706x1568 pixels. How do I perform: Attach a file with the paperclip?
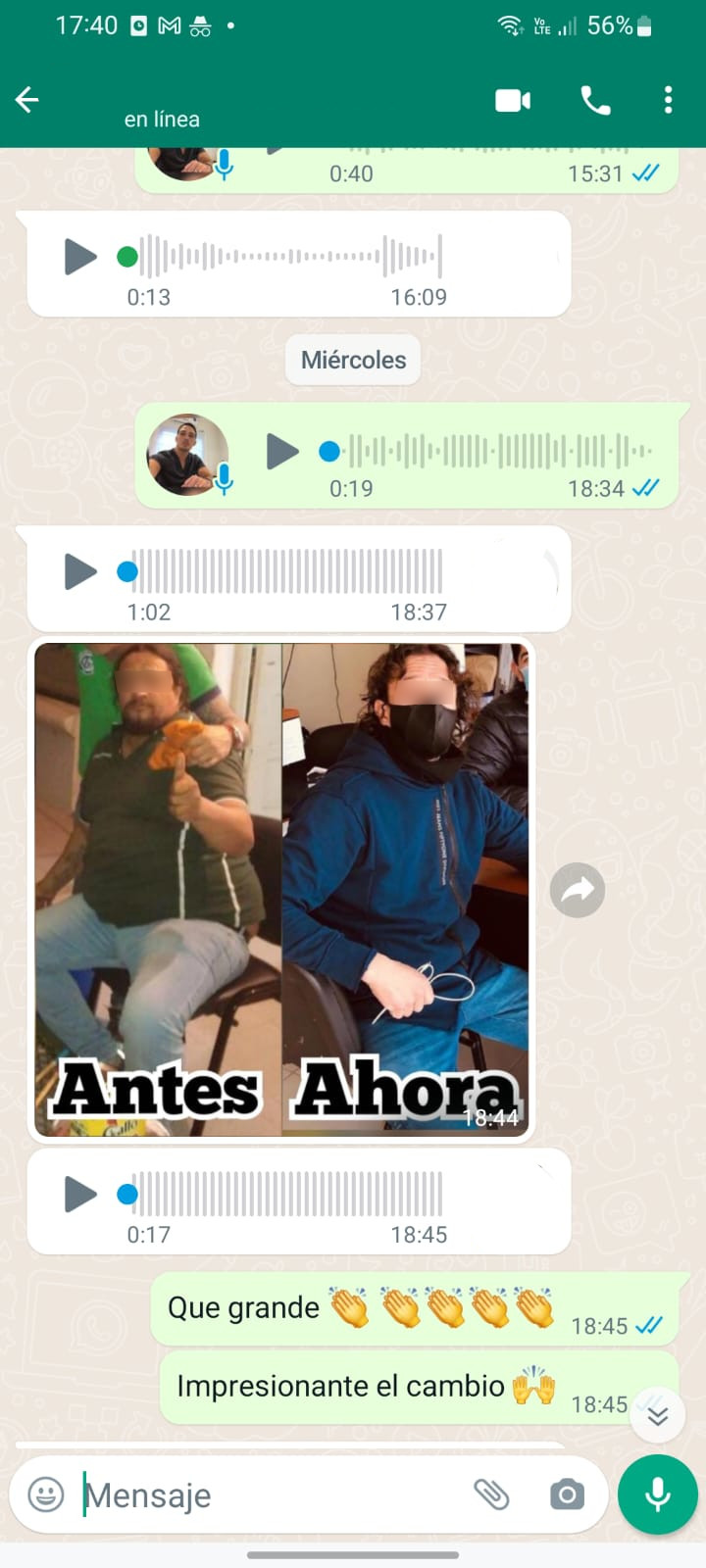pyautogui.click(x=491, y=1494)
